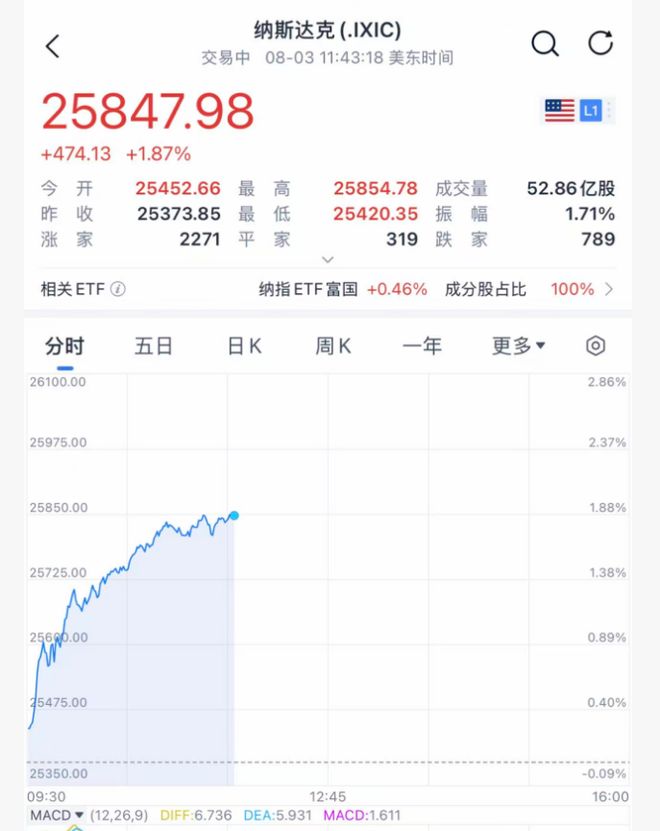
Task: Open the 更多 chart period dropdown
Action: click(x=518, y=346)
